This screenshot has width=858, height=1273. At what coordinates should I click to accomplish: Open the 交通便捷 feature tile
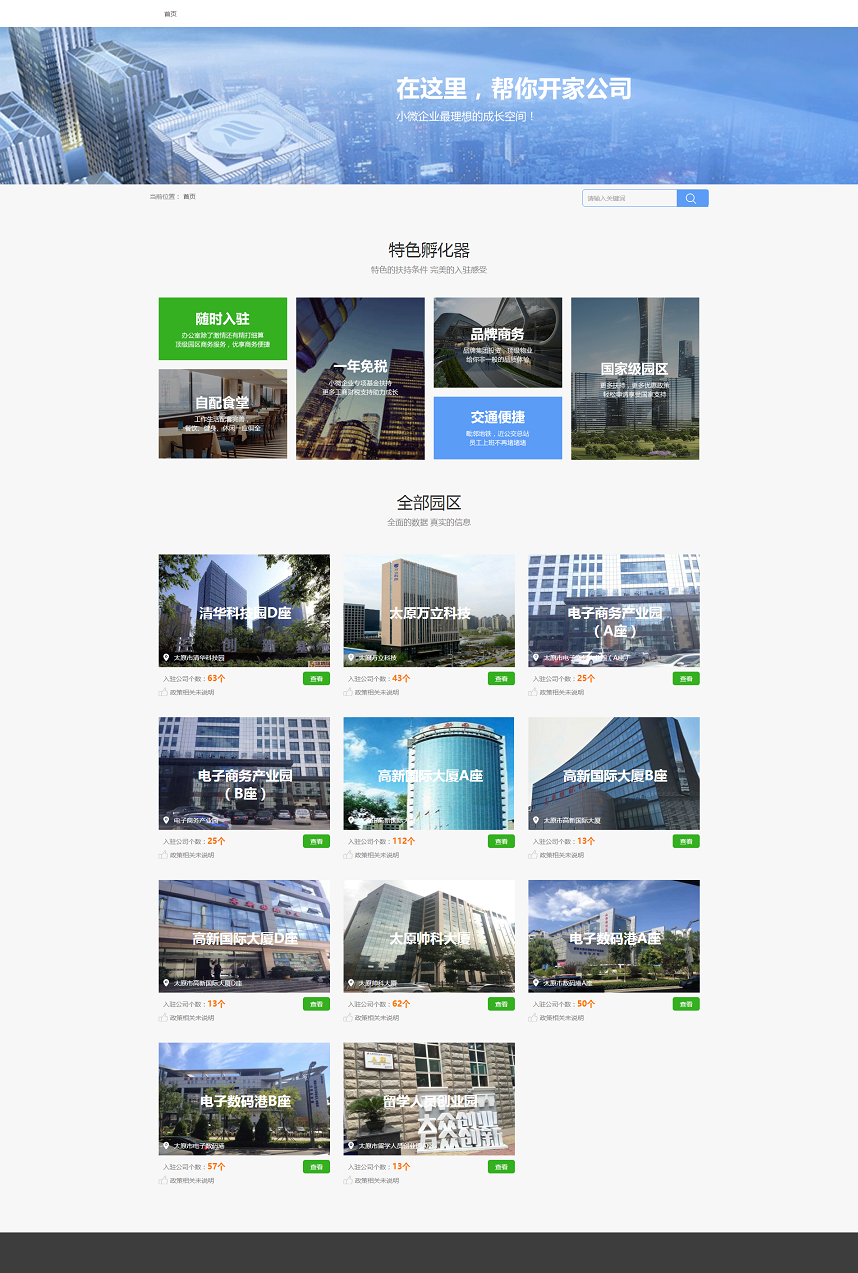point(497,428)
